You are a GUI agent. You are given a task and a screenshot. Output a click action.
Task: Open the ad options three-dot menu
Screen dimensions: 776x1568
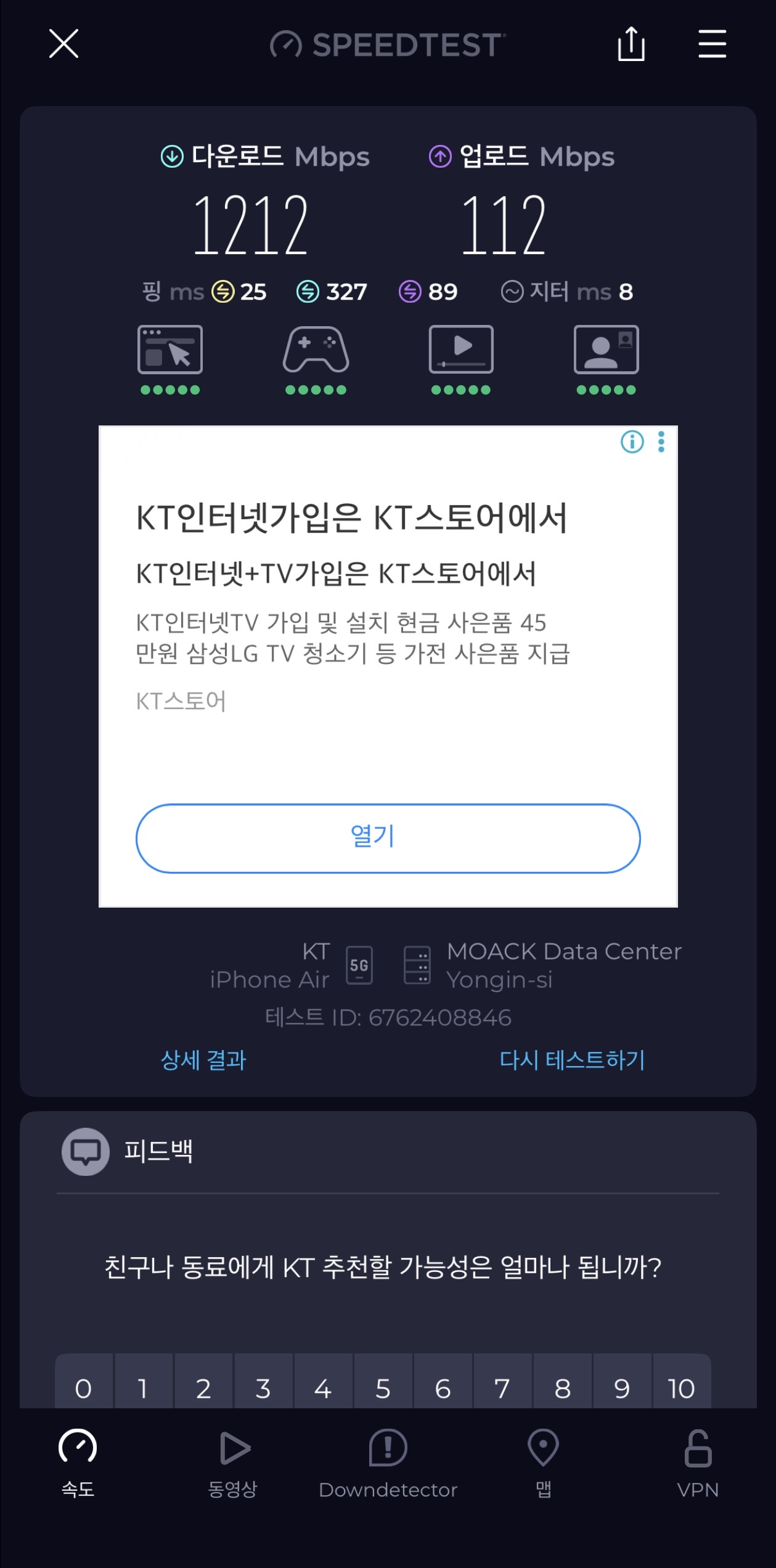[661, 441]
